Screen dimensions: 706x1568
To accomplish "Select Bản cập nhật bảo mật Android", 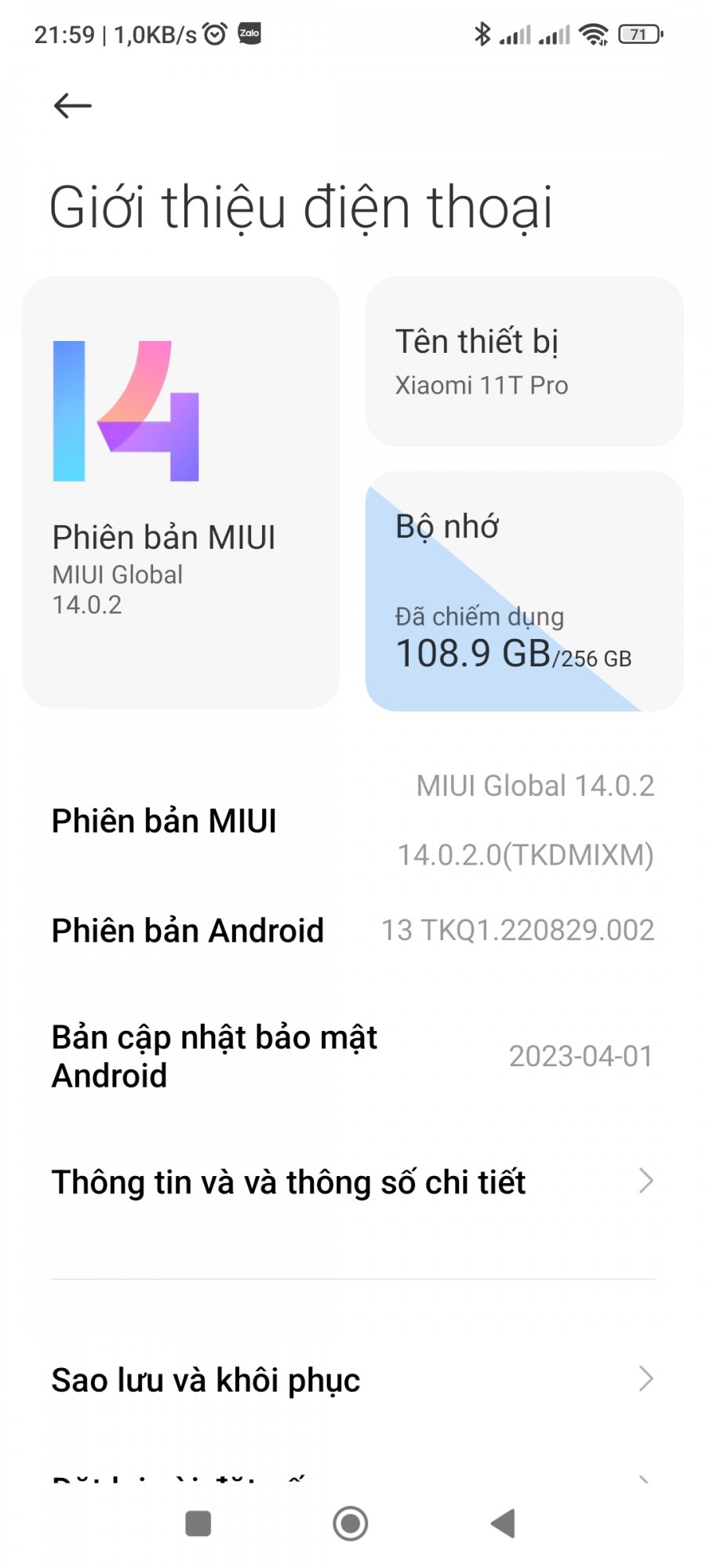I will point(353,1056).
